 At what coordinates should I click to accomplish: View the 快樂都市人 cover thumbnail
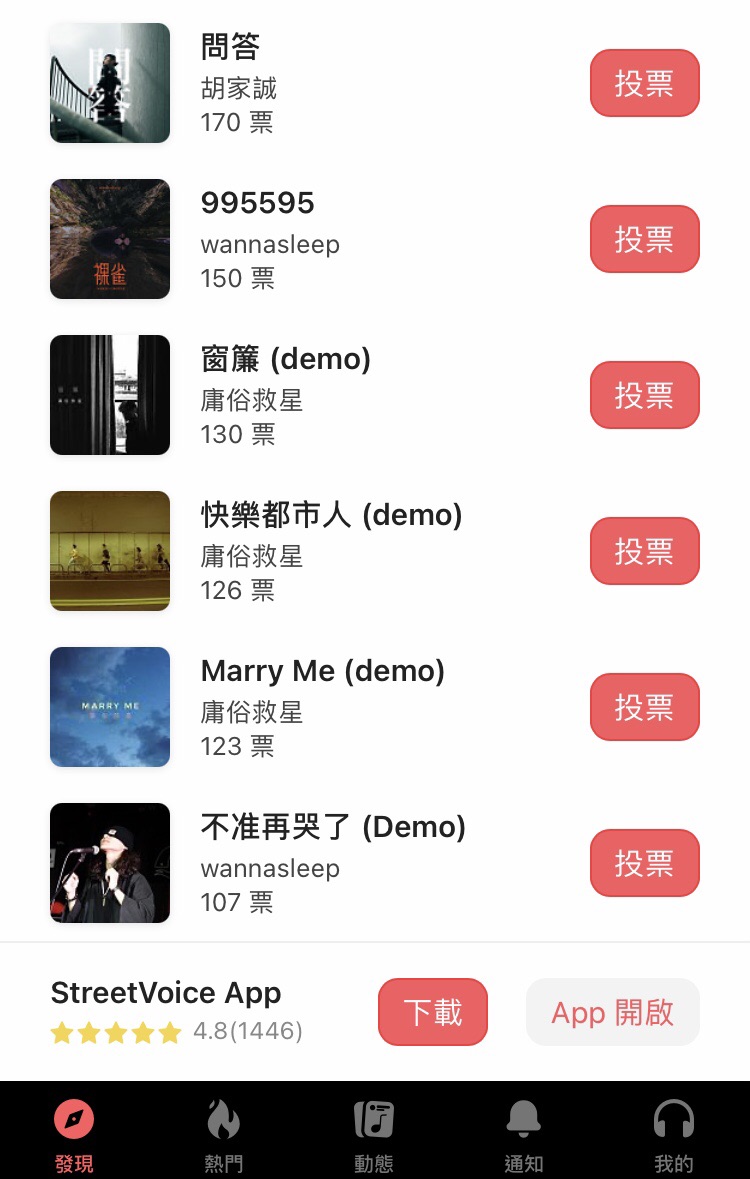tap(110, 551)
